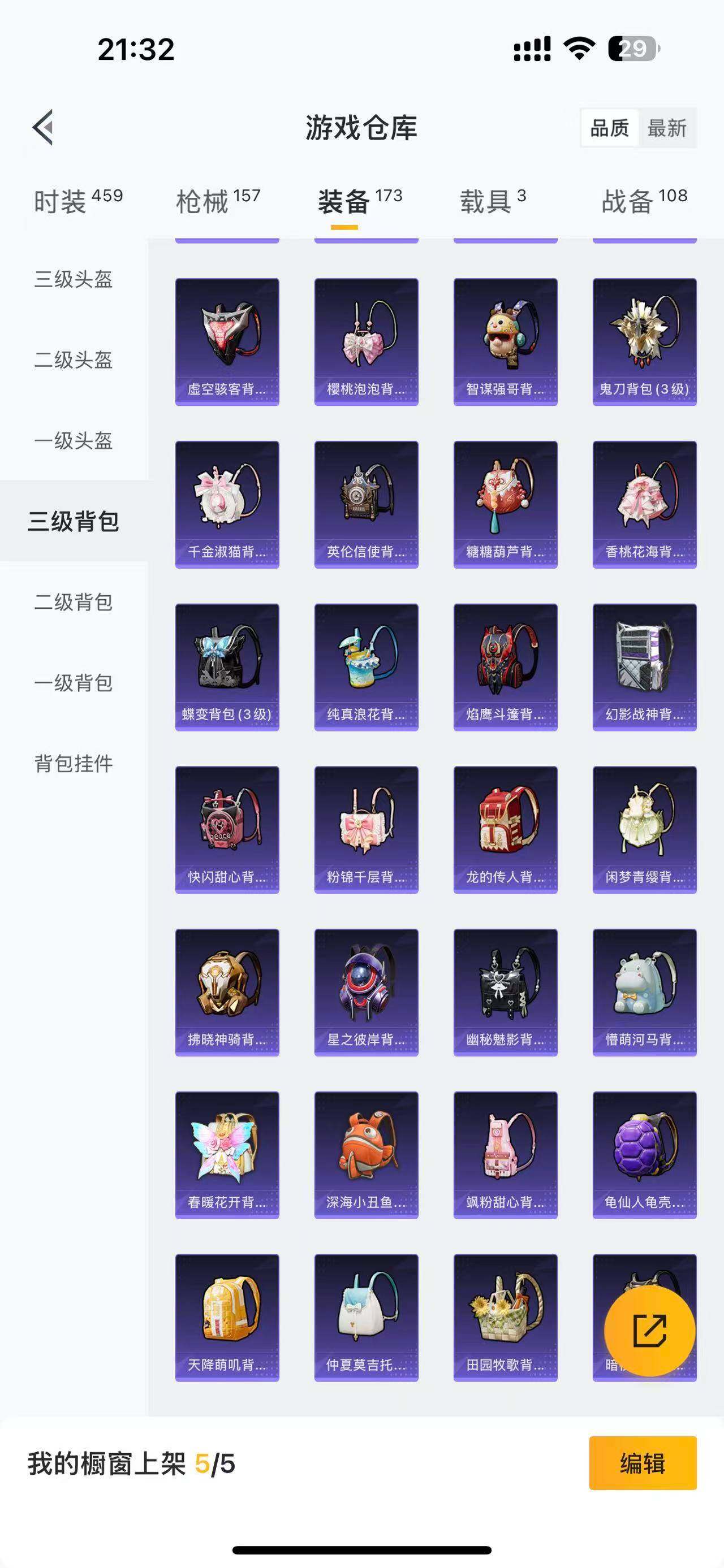Open the 背包挂件 category
Image resolution: width=724 pixels, height=1568 pixels.
click(x=73, y=763)
